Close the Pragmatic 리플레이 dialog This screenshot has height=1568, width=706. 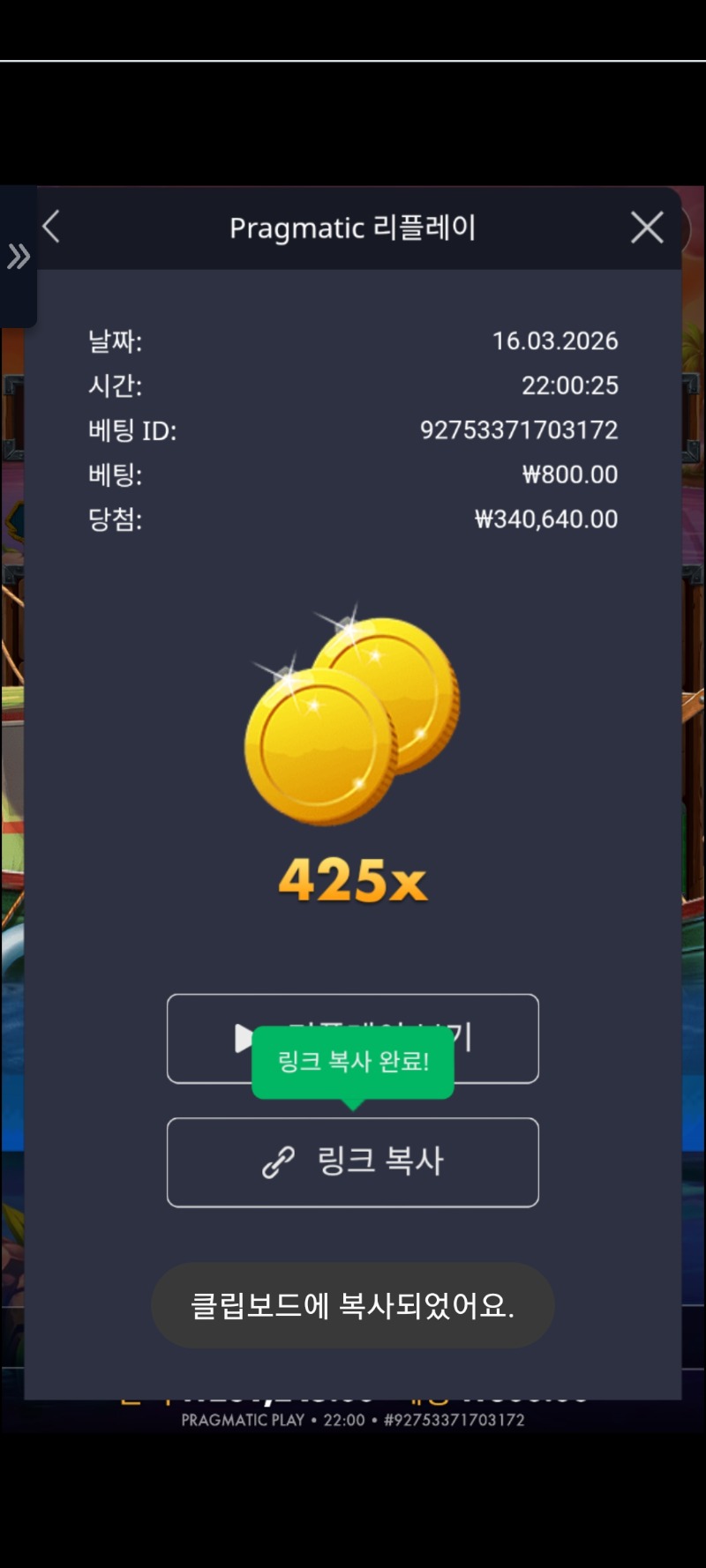(x=647, y=228)
